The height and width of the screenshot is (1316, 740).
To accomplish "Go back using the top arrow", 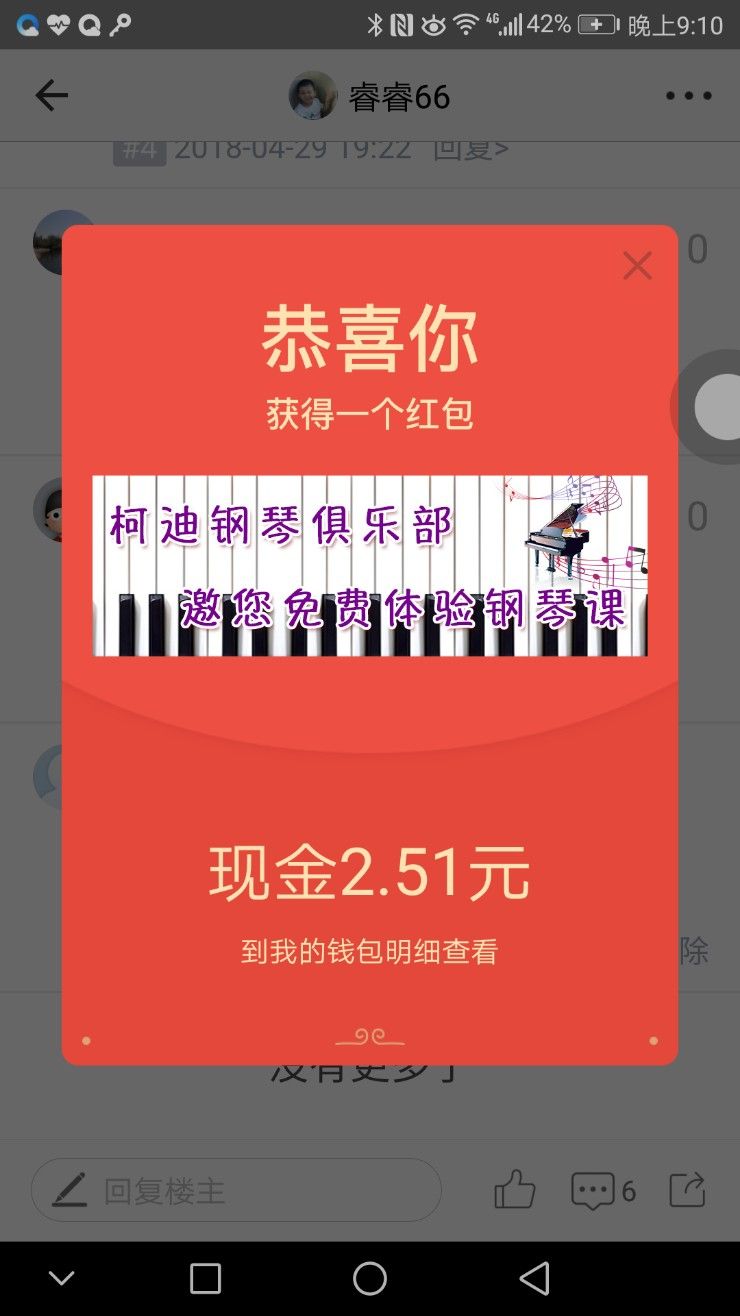I will pos(52,96).
